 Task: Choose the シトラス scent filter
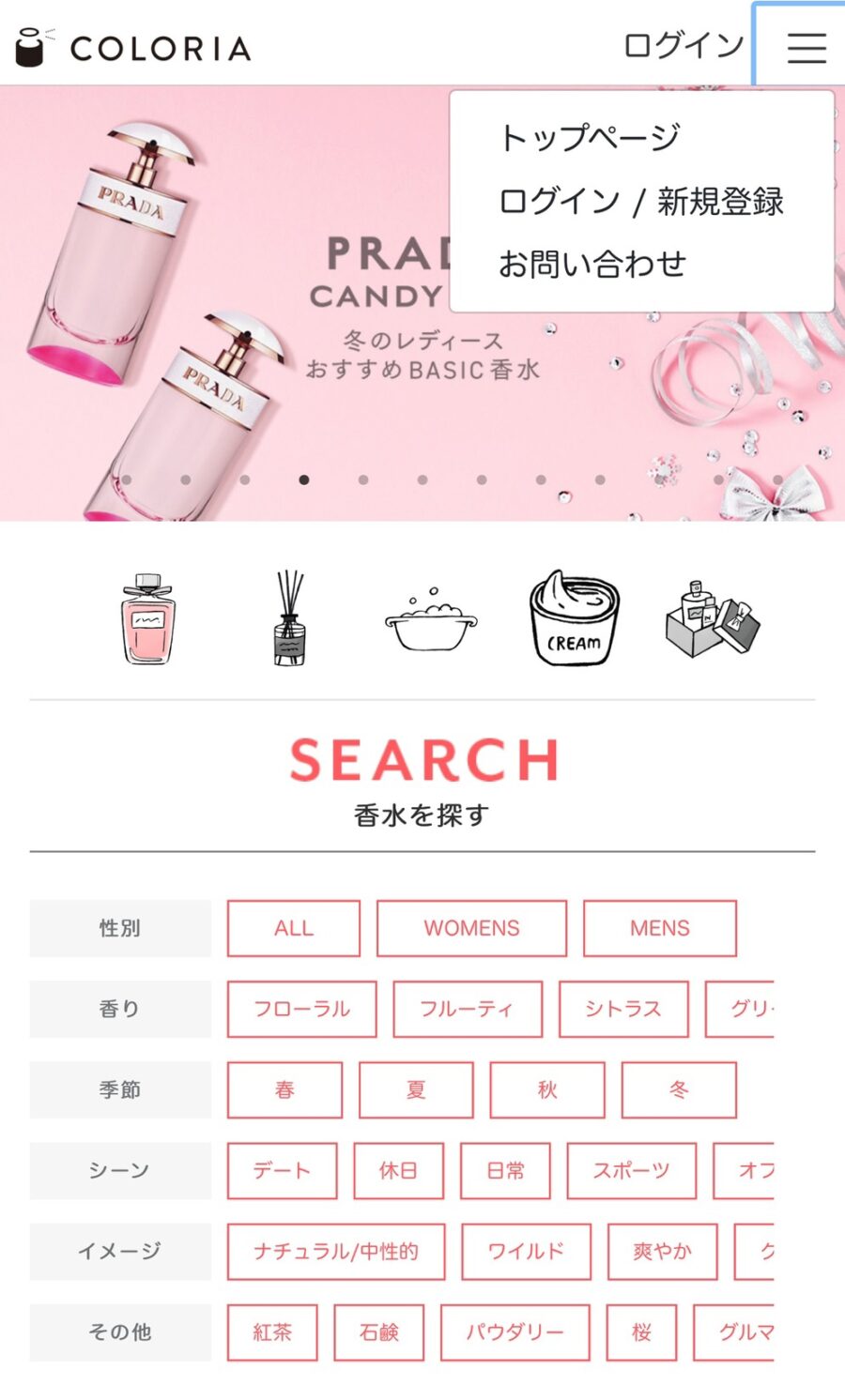coord(623,1009)
